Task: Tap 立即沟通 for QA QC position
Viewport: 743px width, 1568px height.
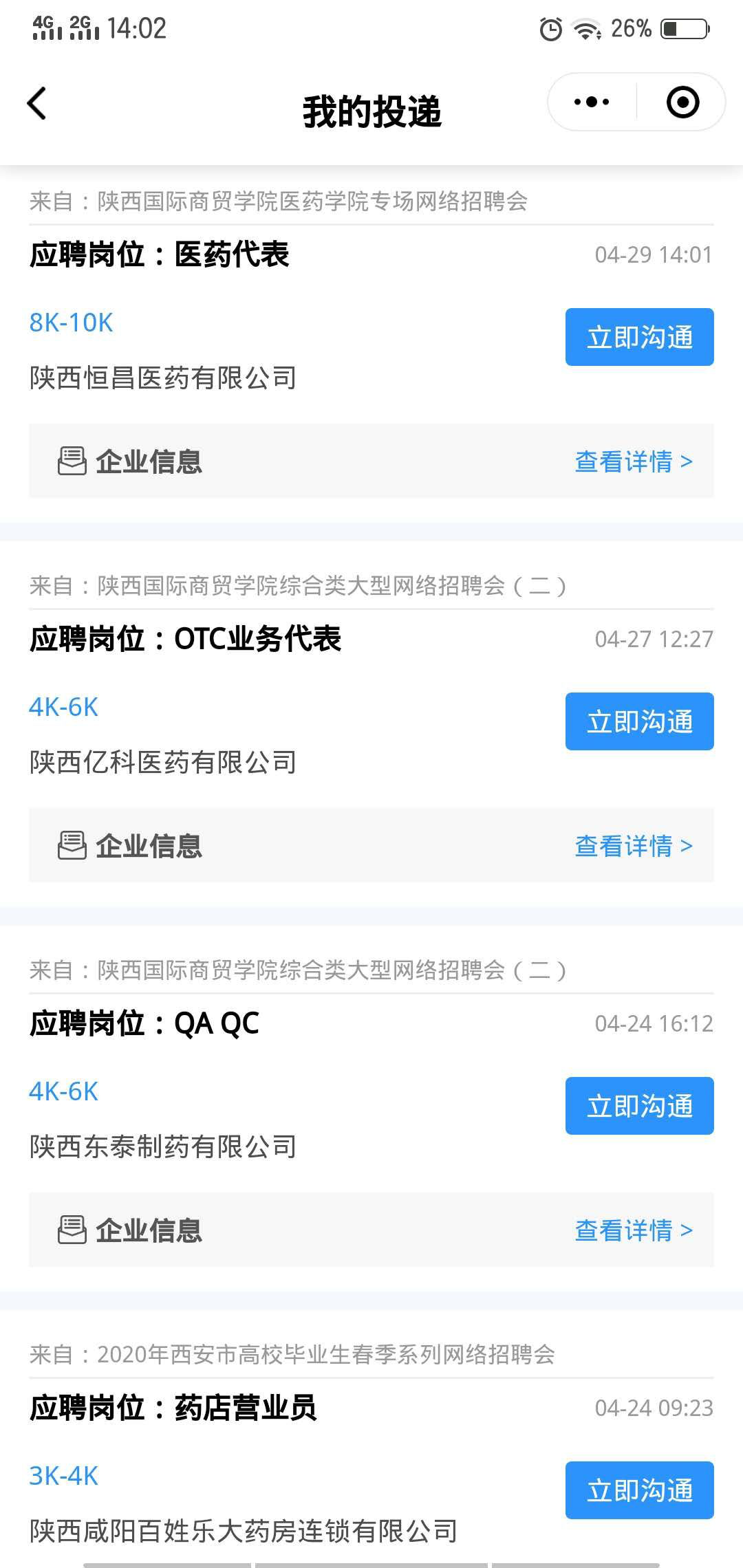Action: (x=639, y=1106)
